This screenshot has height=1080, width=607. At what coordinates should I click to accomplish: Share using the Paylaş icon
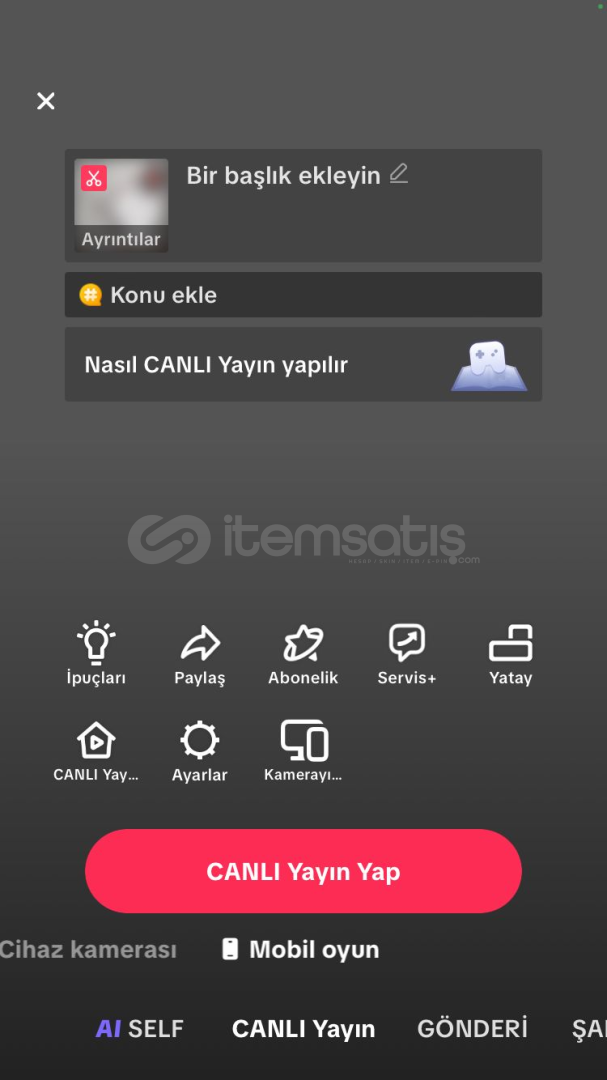(x=200, y=654)
